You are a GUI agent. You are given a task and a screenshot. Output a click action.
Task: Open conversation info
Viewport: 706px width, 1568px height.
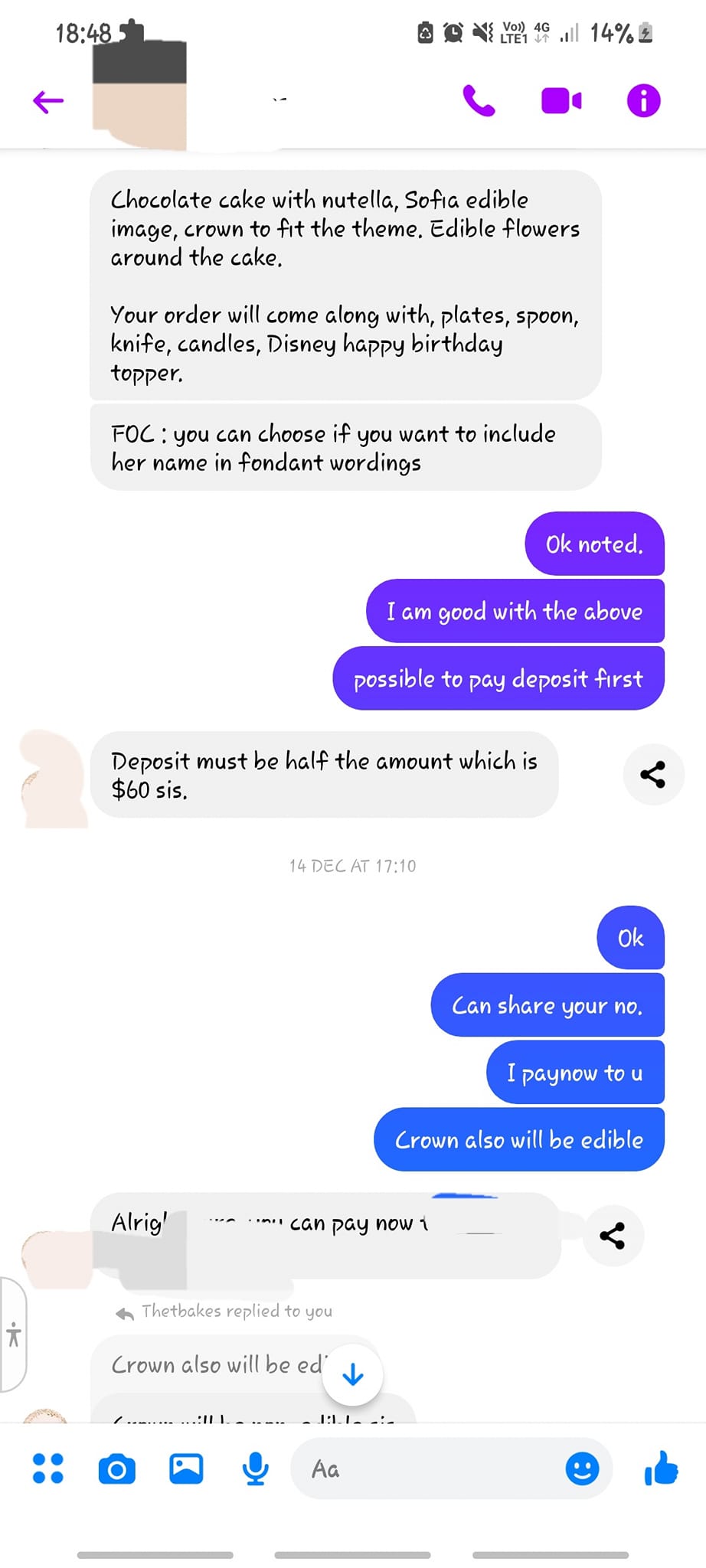point(643,101)
